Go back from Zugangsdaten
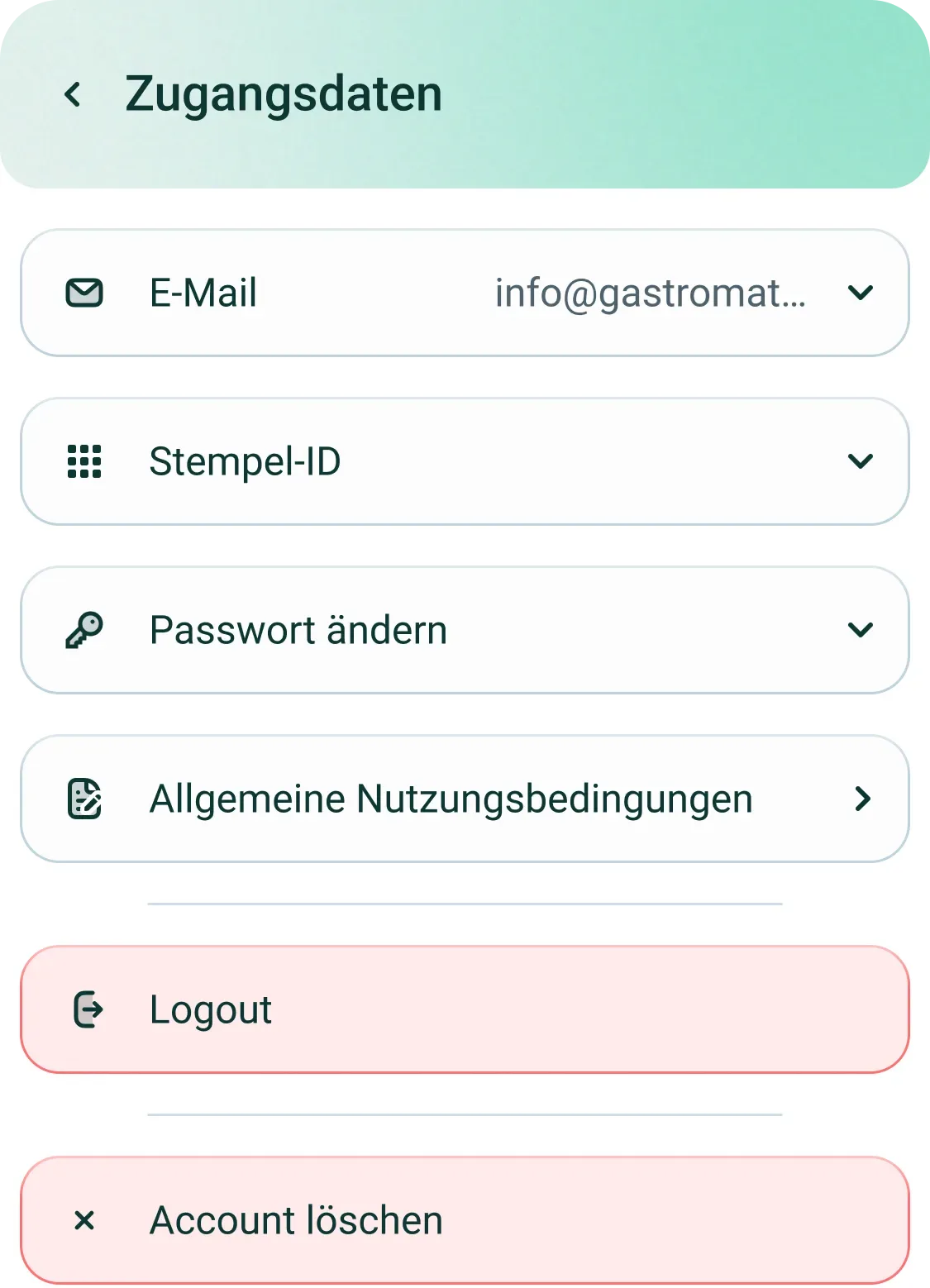Viewport: 930px width, 1288px height. [x=74, y=94]
